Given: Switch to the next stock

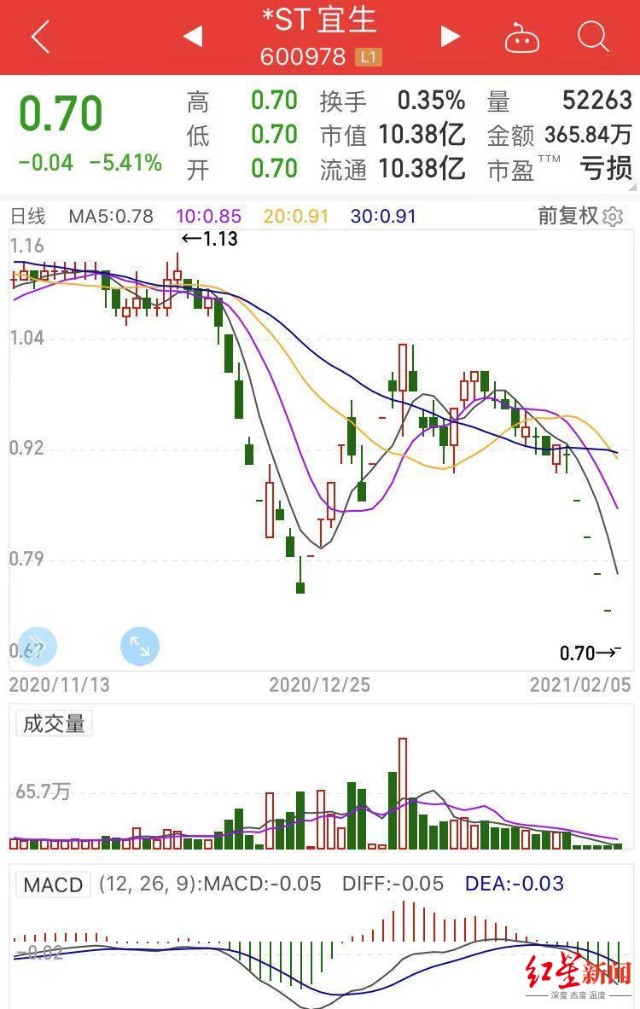Looking at the screenshot, I should click(451, 37).
